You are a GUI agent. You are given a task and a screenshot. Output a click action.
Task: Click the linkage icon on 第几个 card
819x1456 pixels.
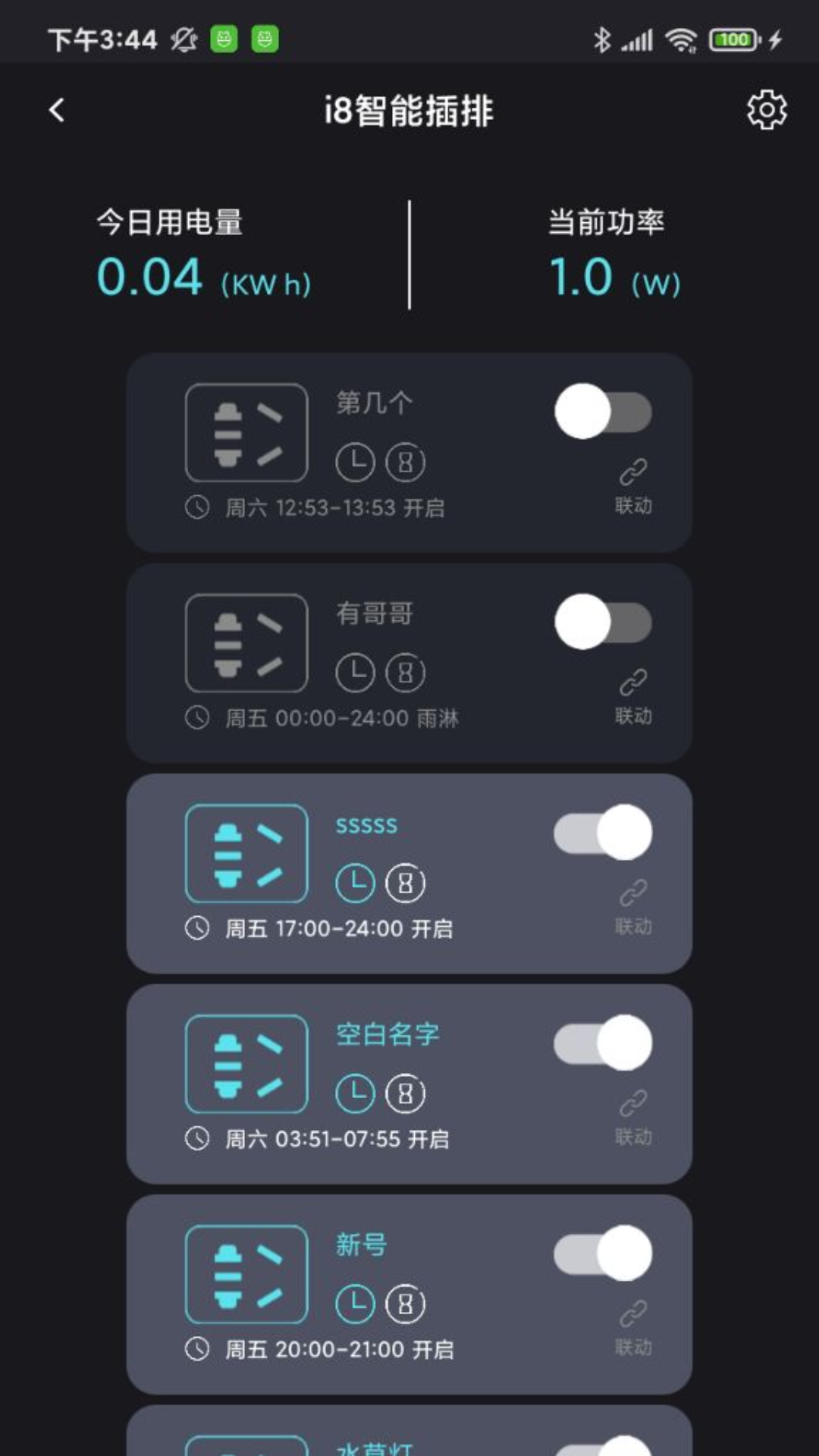[x=632, y=472]
